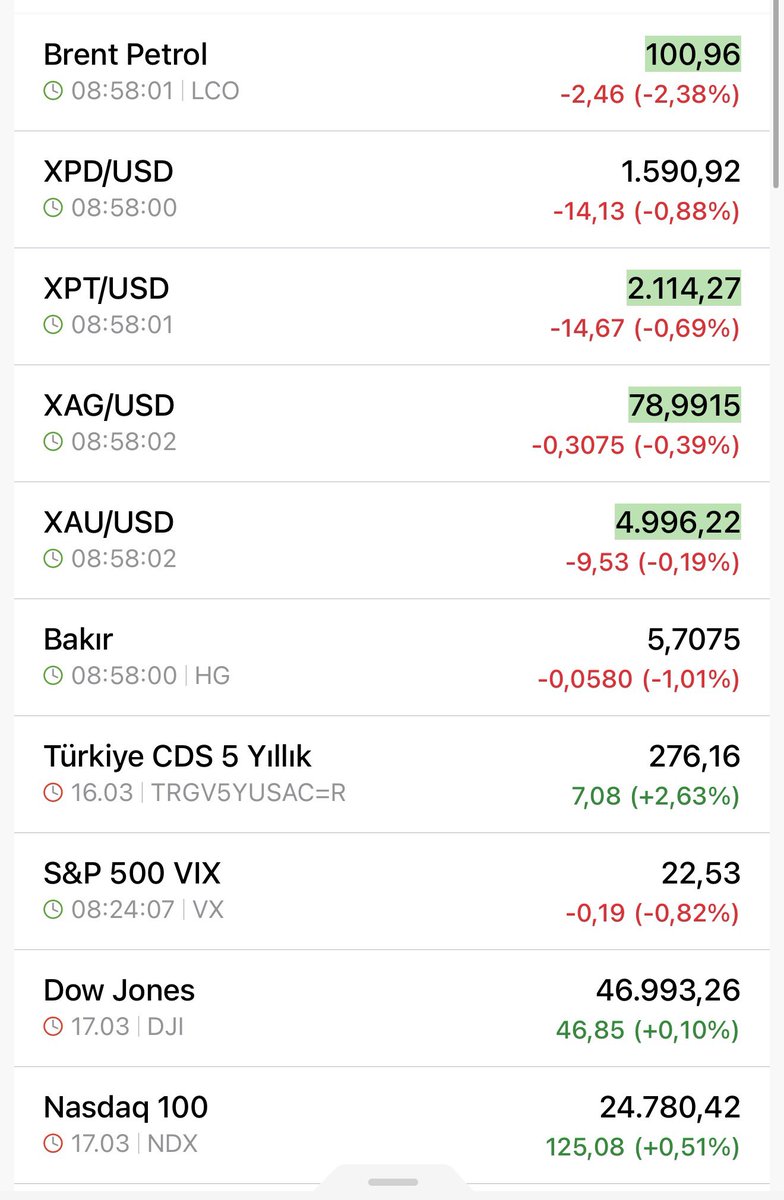Tap the bottom sheet pull handle
Screen dimensions: 784x1200
(393, 1182)
